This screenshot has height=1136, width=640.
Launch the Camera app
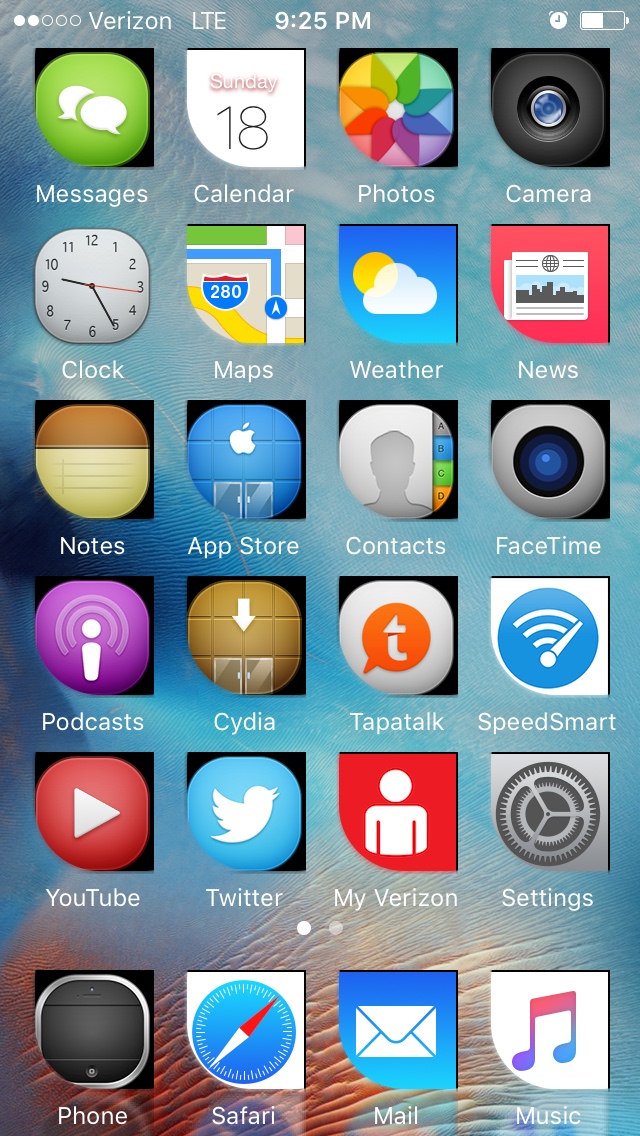click(x=549, y=108)
